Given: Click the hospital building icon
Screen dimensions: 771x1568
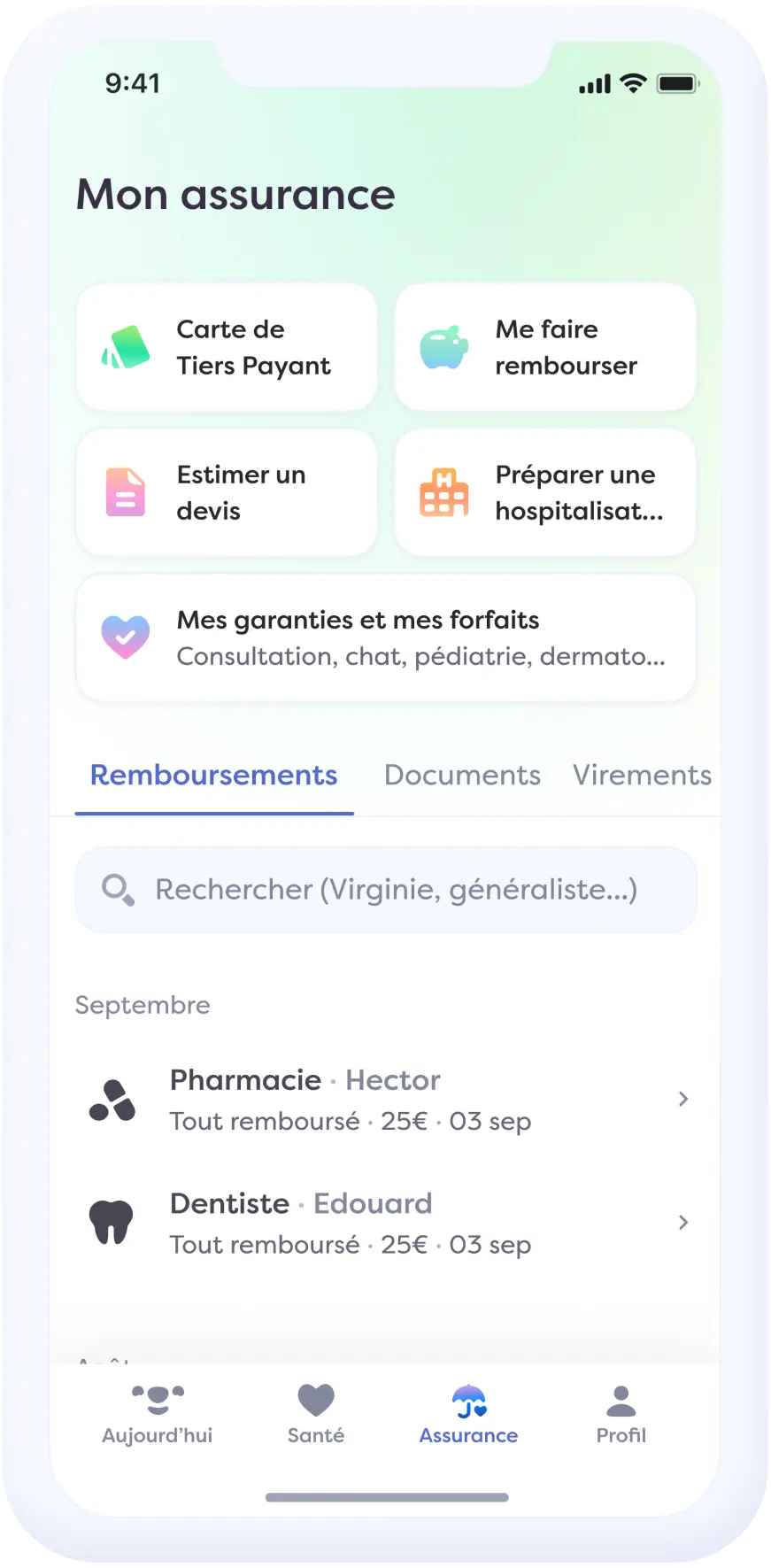Looking at the screenshot, I should point(443,492).
